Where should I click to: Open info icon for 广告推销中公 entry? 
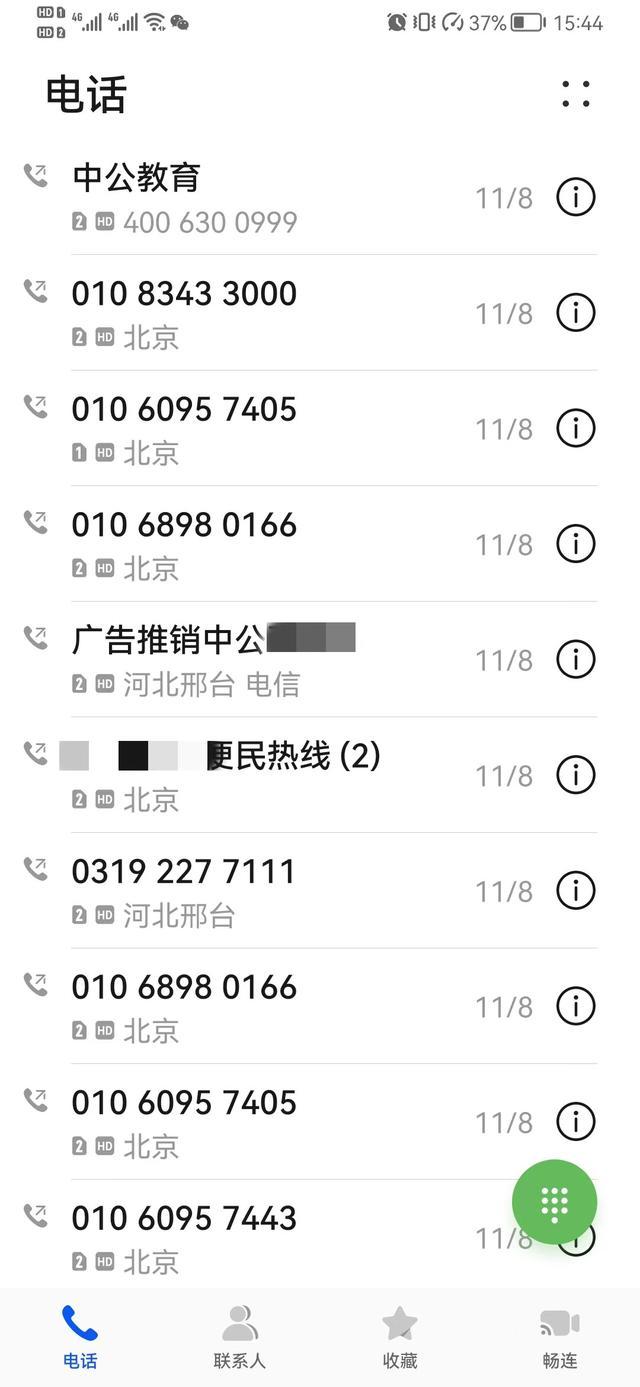576,659
